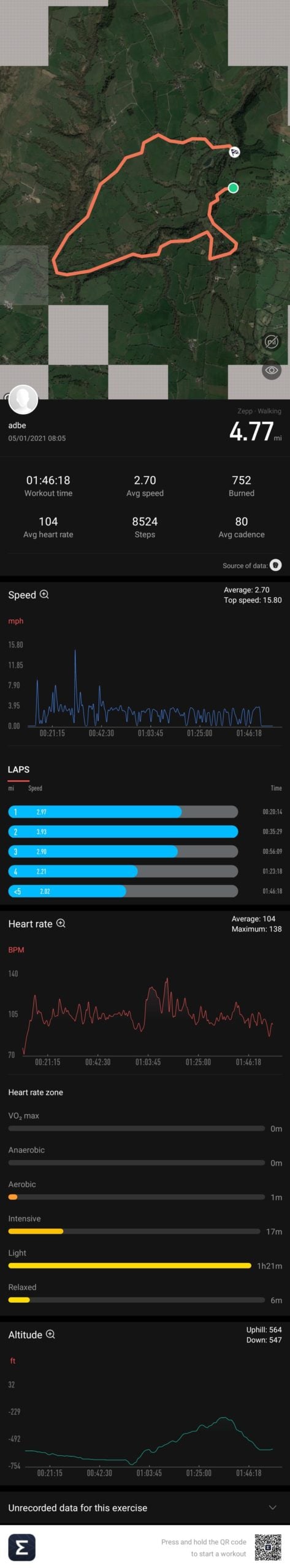Image resolution: width=290 pixels, height=1568 pixels.
Task: Toggle the hide-map icon on the route map
Action: (x=271, y=342)
